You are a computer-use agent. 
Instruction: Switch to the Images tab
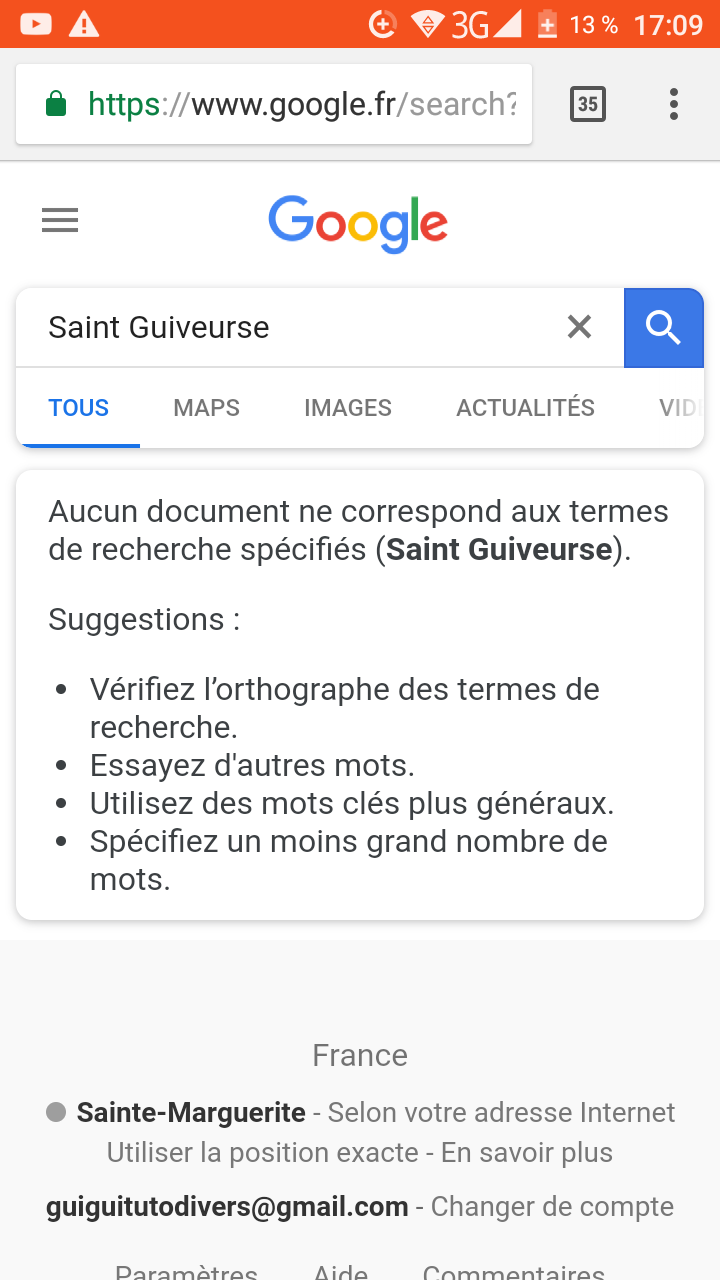[x=348, y=408]
